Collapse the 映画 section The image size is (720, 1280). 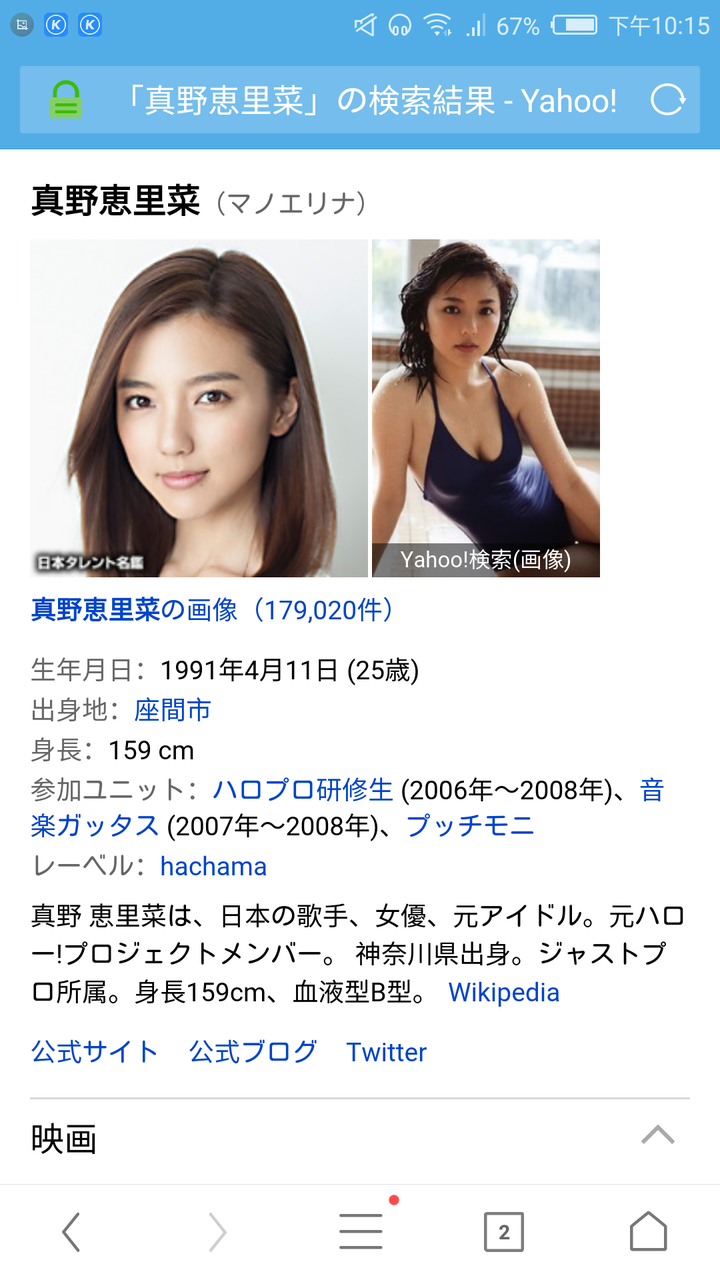click(x=658, y=1136)
